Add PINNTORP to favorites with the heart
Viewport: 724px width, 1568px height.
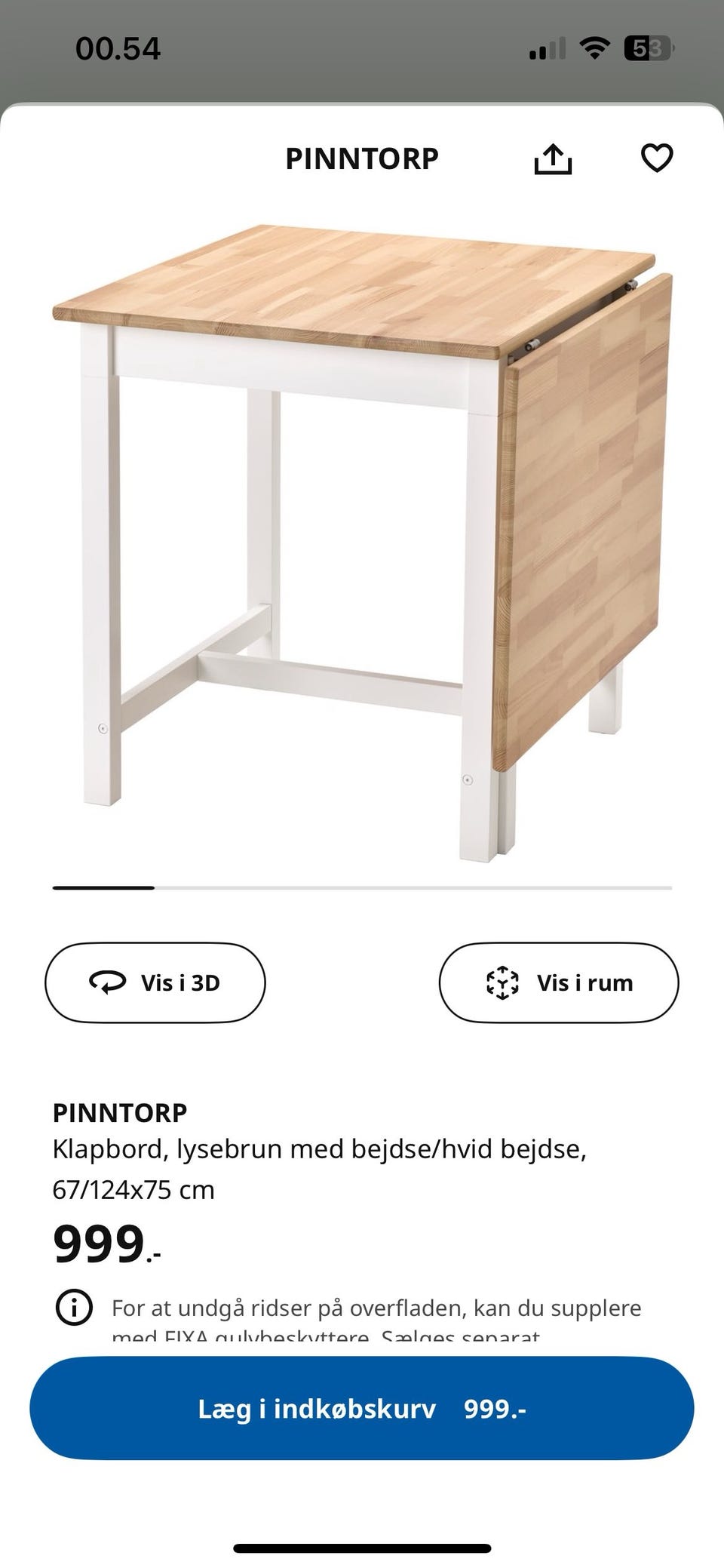[x=657, y=158]
